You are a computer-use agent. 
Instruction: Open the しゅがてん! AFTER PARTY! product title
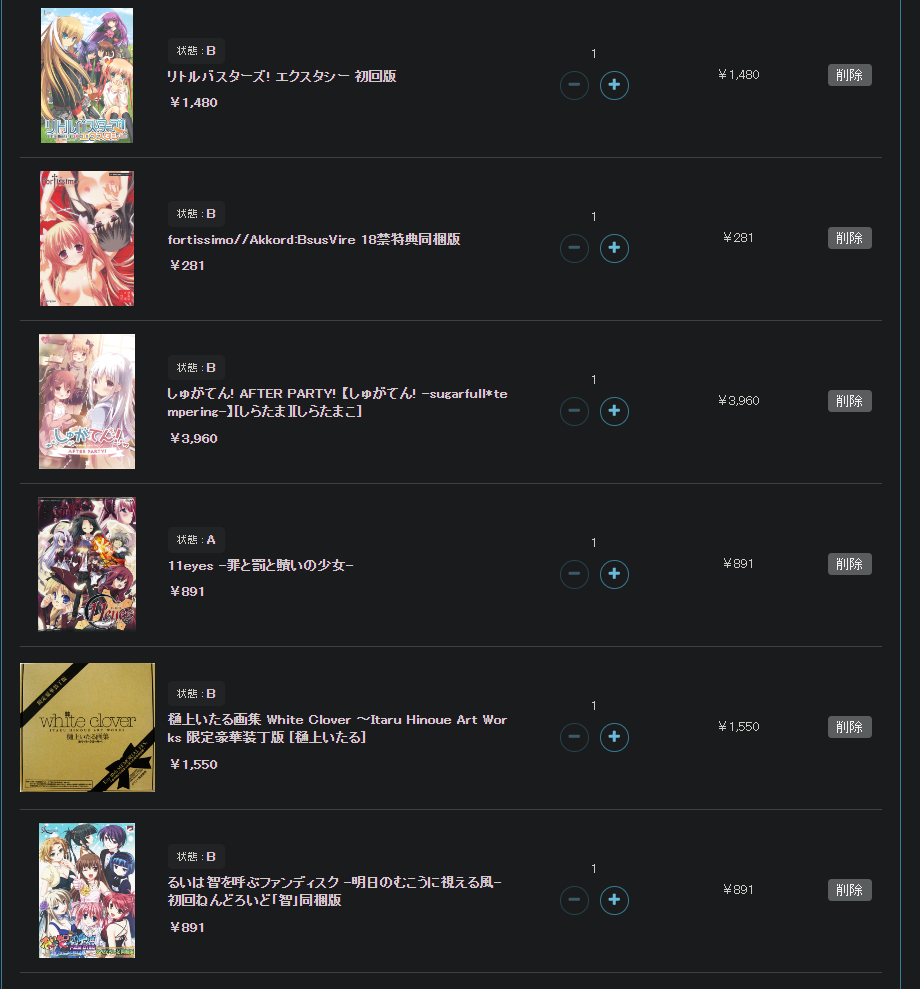337,402
